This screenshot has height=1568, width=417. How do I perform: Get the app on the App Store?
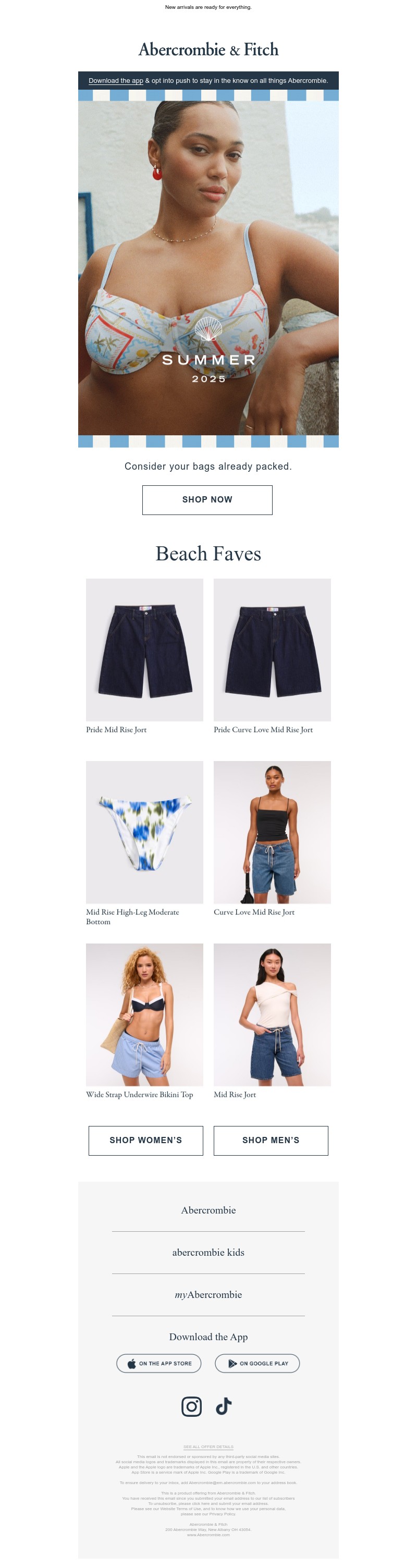point(159,1364)
